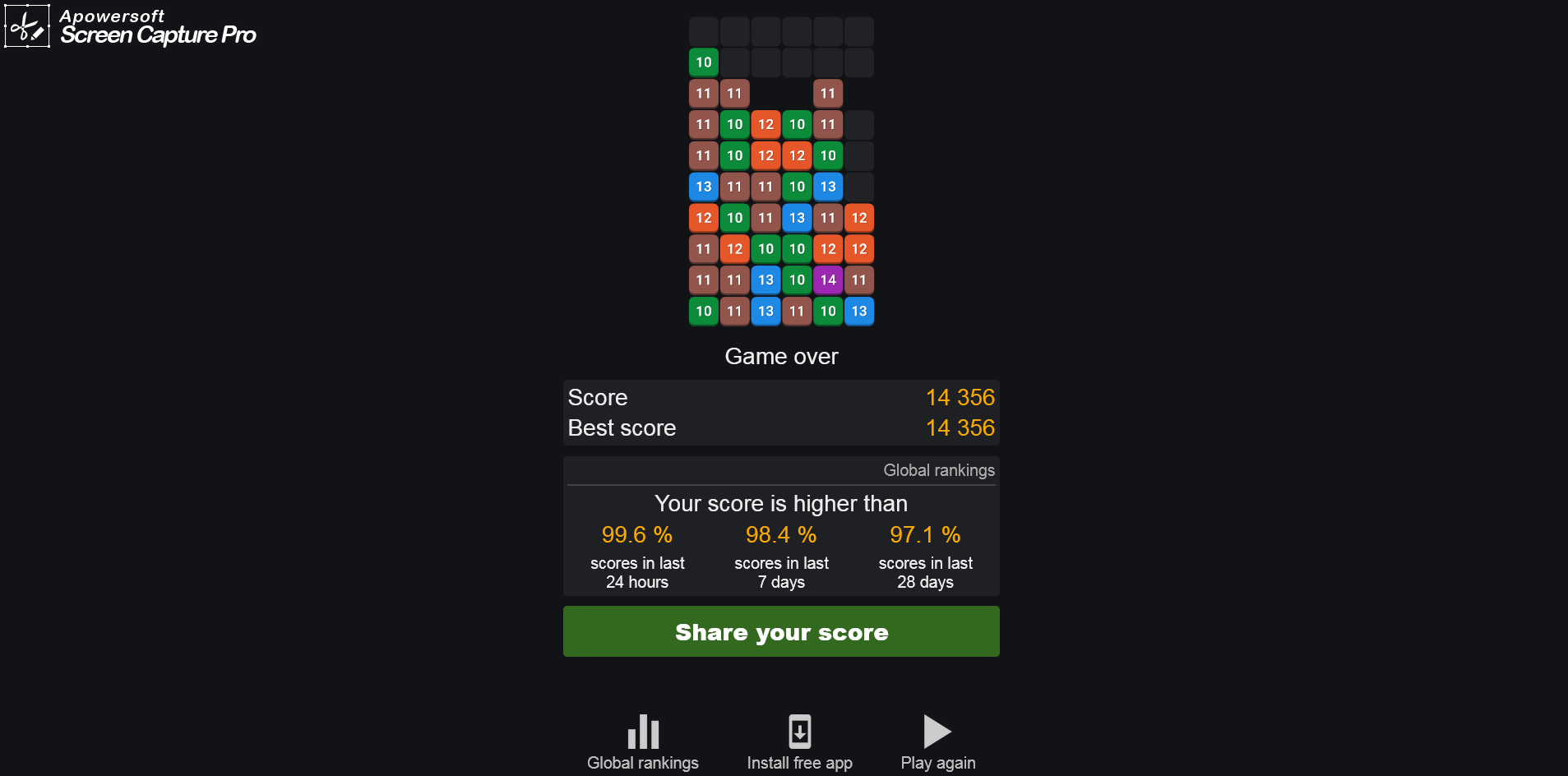Share your score
1568x776 pixels.
pos(781,631)
